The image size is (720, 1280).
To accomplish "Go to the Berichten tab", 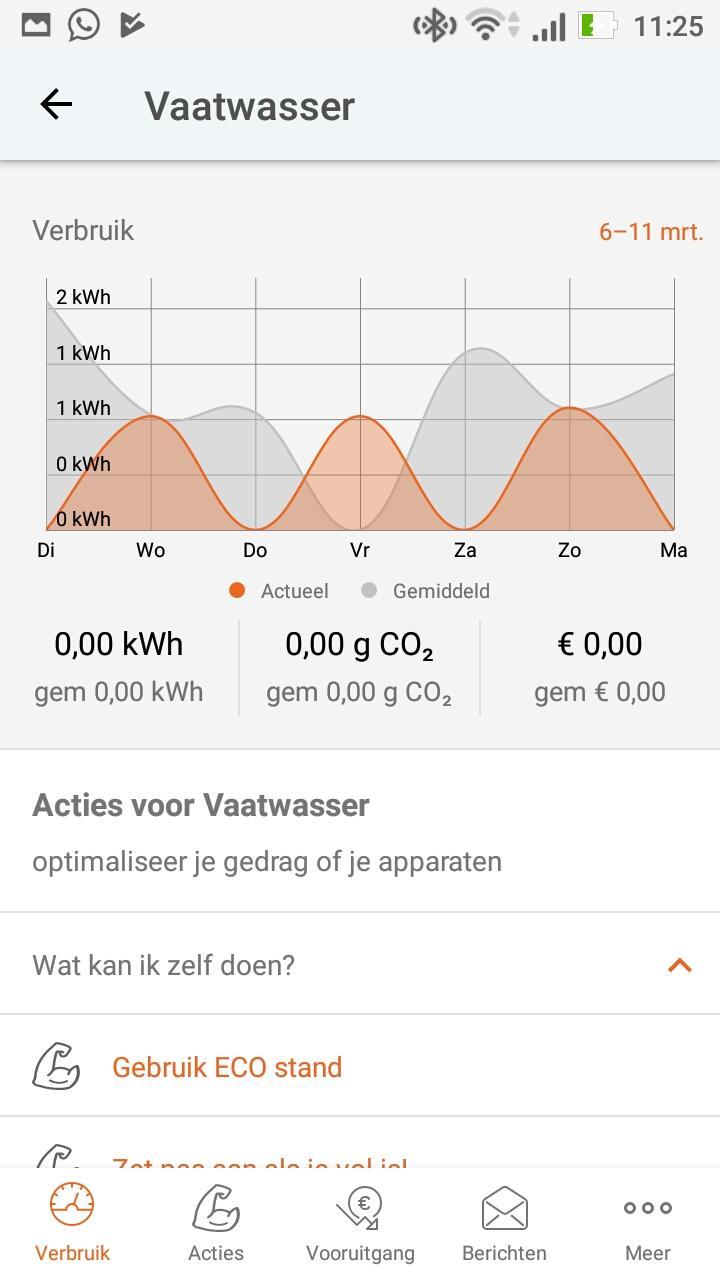I will coord(504,1223).
